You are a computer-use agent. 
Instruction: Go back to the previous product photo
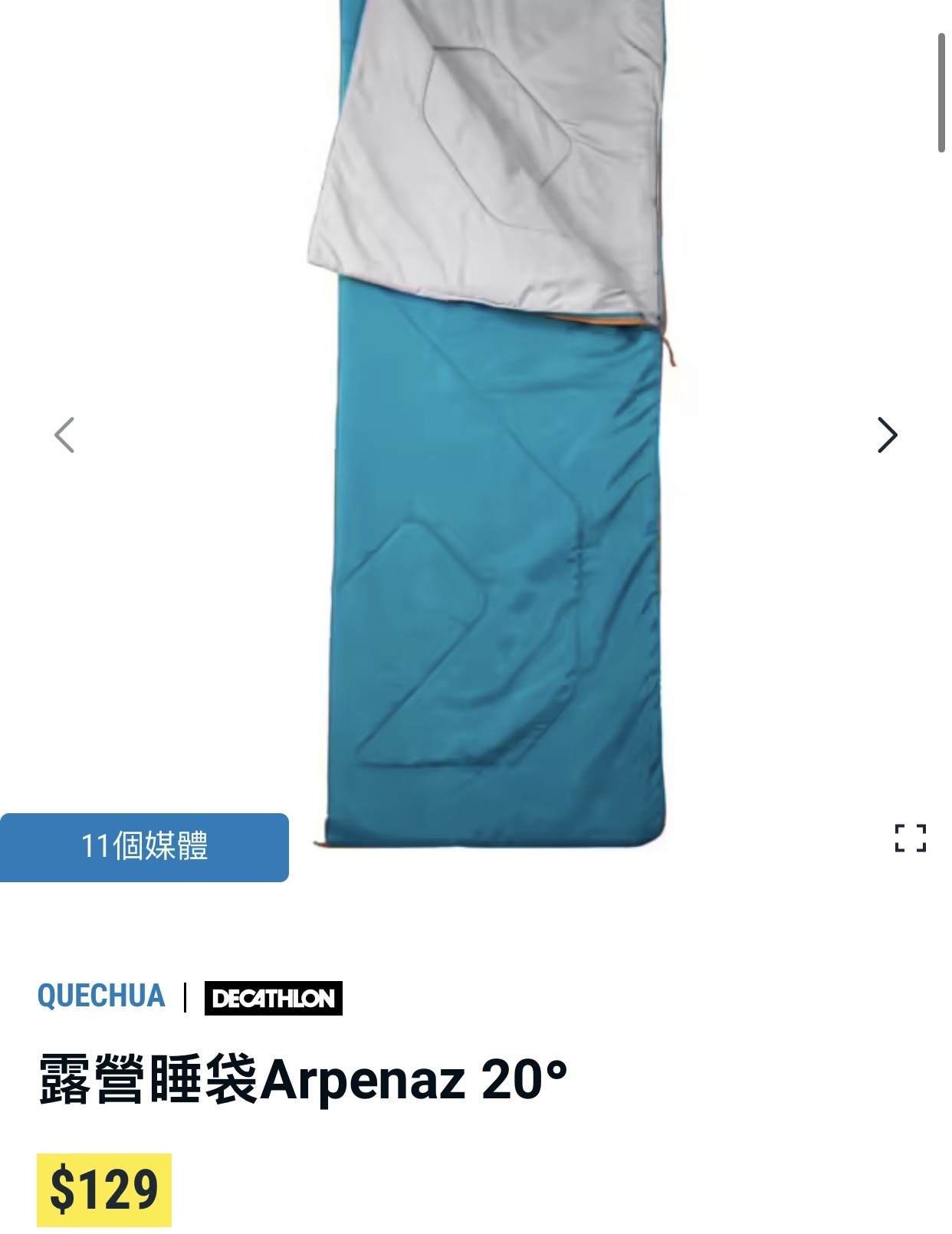tap(65, 435)
